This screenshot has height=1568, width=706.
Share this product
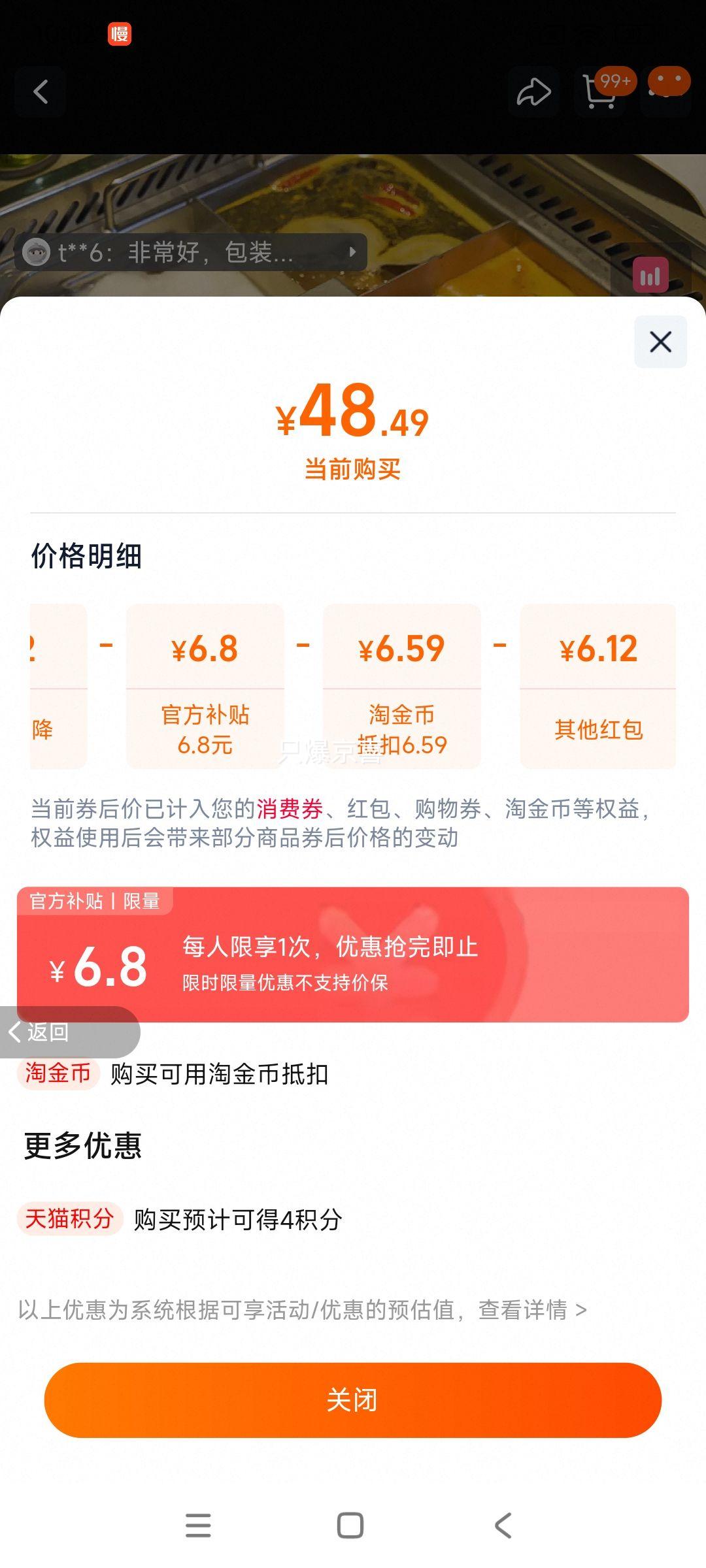click(533, 91)
